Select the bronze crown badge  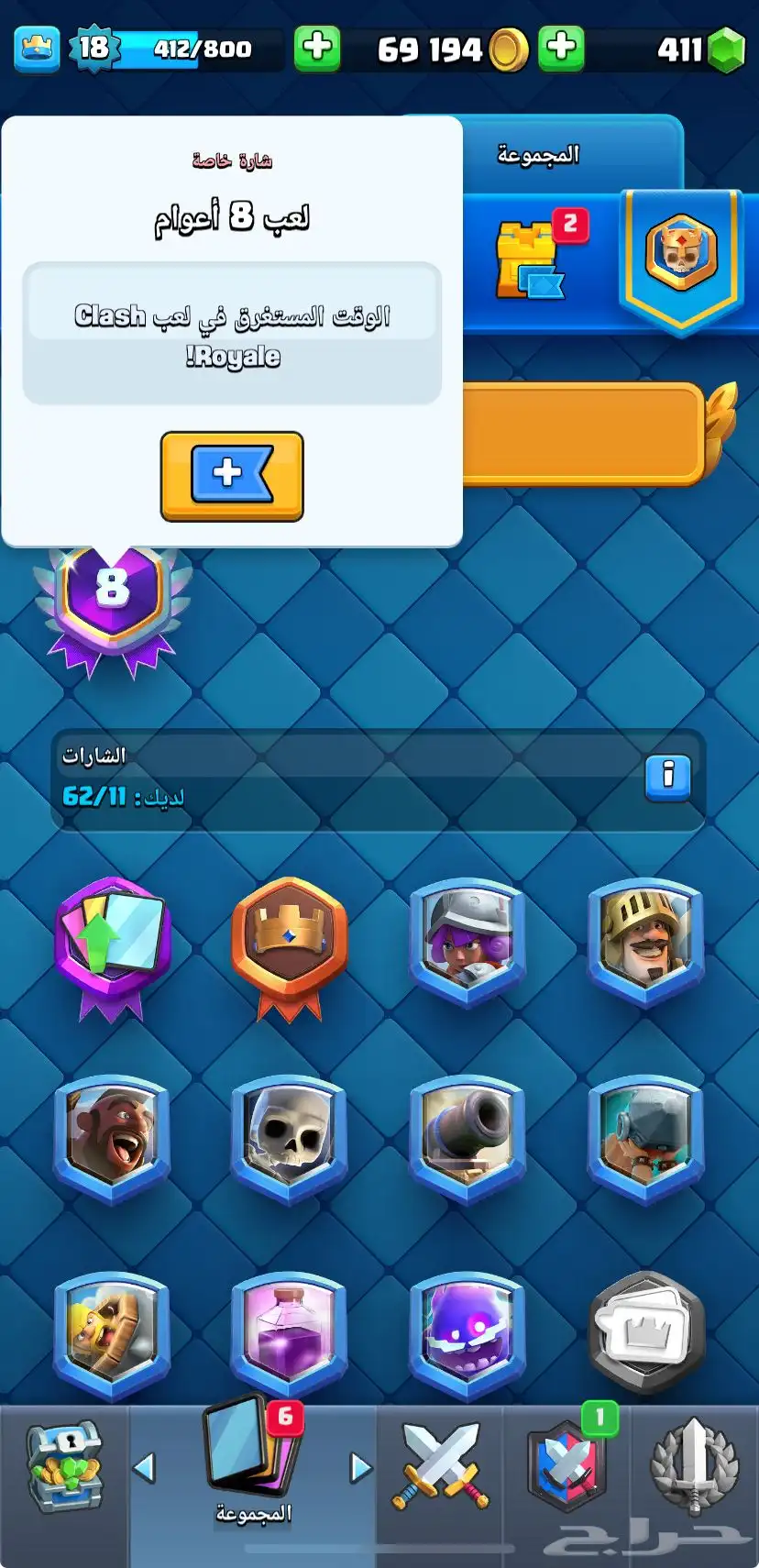pos(289,944)
